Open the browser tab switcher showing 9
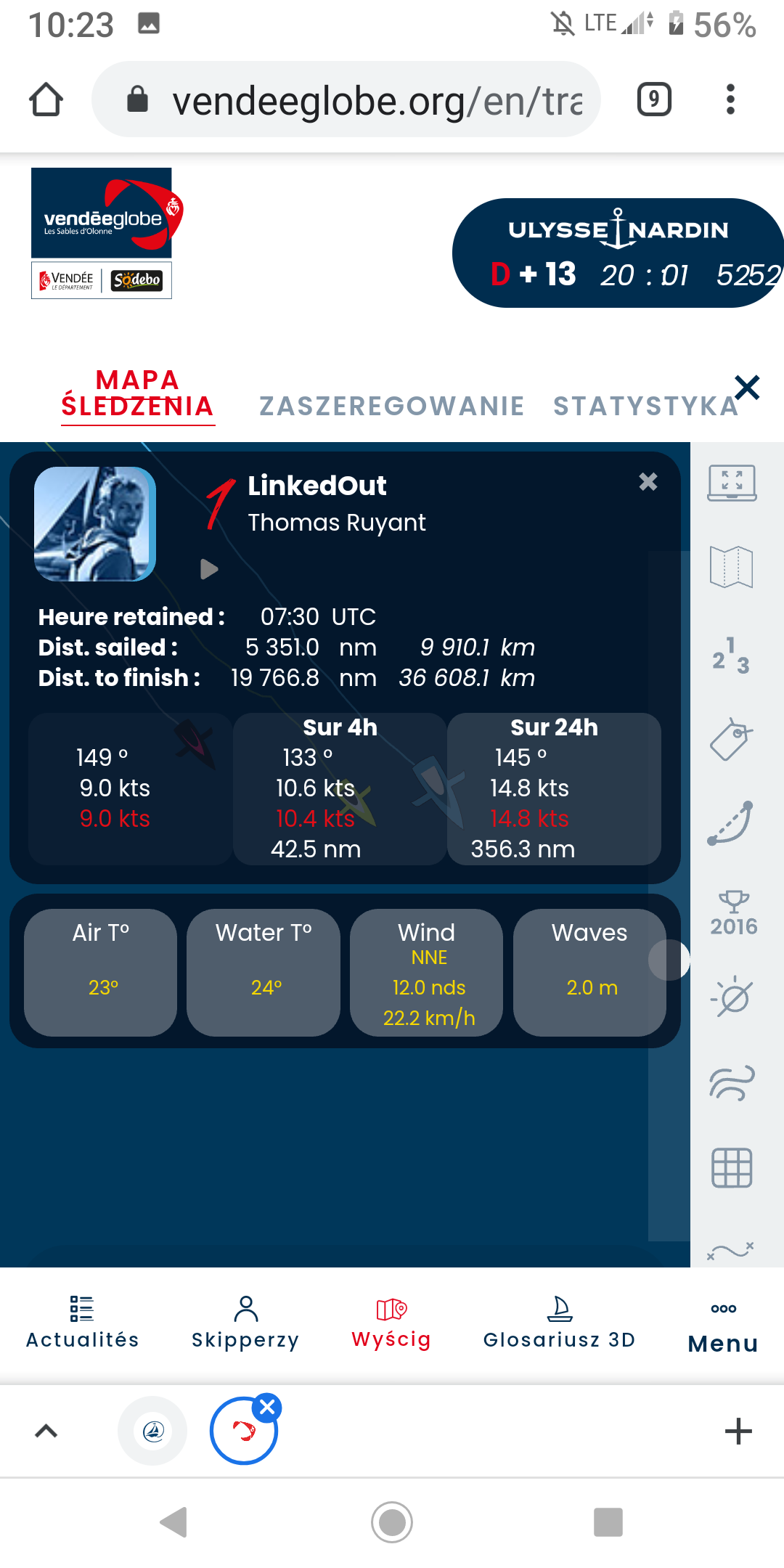784x1568 pixels. coord(654,99)
